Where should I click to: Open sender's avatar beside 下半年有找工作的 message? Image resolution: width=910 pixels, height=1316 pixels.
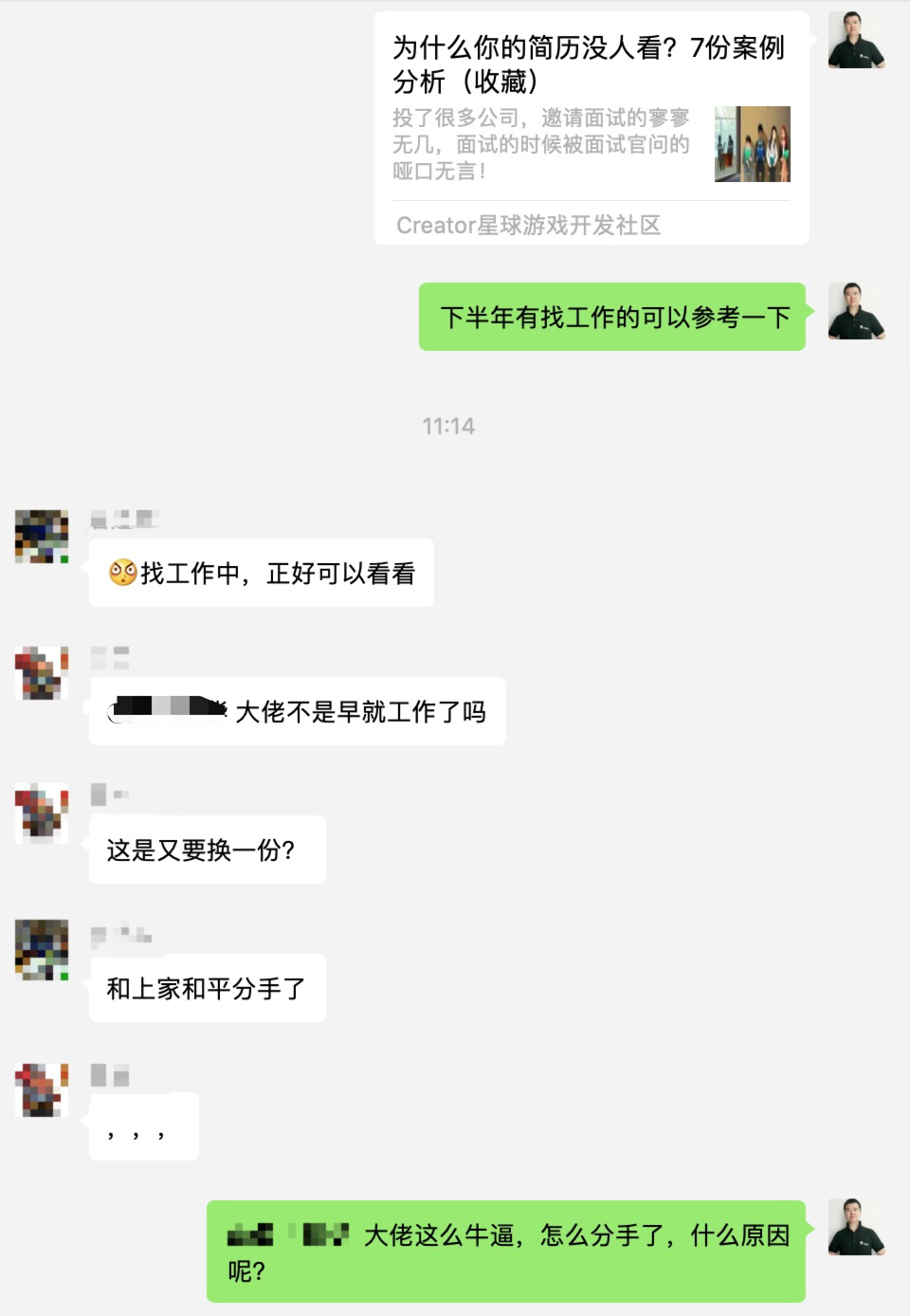pyautogui.click(x=856, y=312)
